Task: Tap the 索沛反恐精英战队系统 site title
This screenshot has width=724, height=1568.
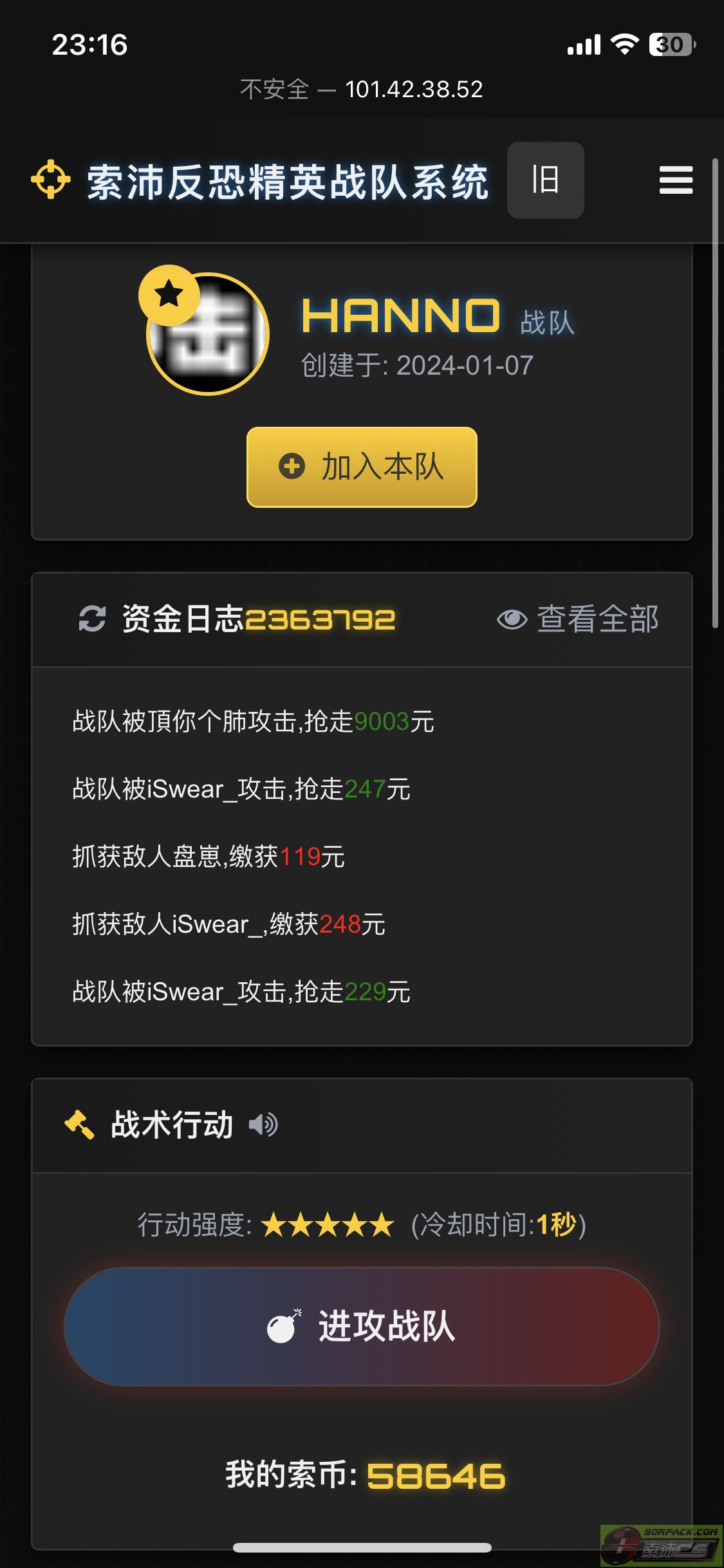Action: (x=287, y=182)
